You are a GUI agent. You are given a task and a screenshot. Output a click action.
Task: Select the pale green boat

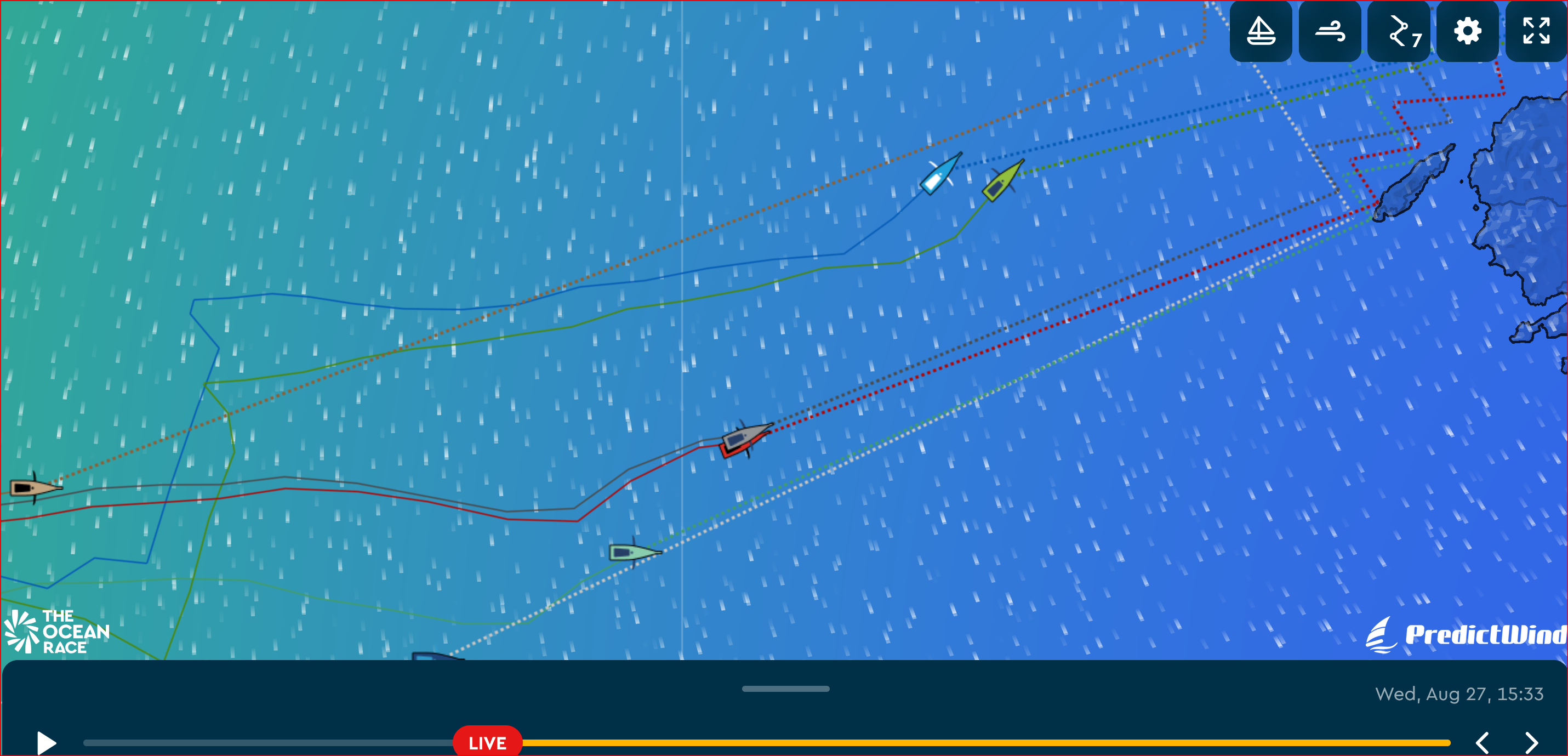click(x=633, y=552)
